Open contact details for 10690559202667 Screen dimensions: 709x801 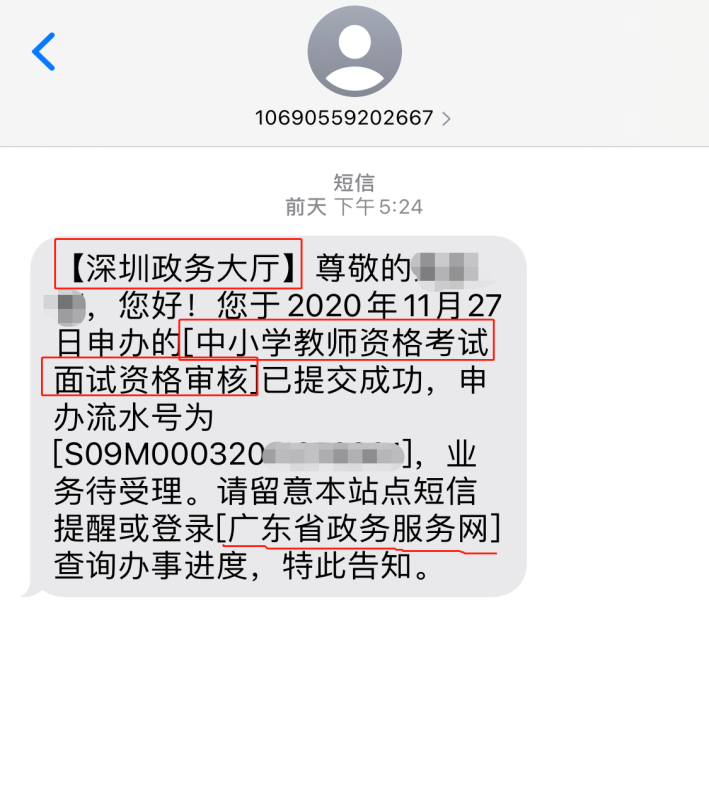coord(353,118)
